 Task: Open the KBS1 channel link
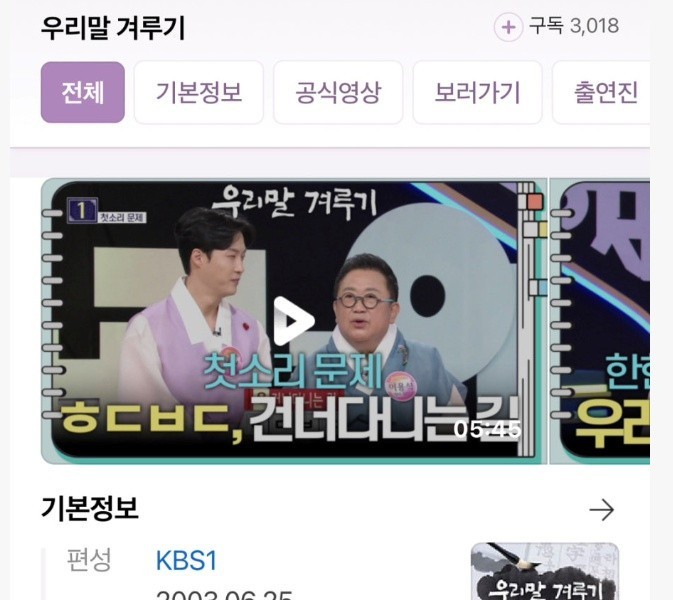(186, 560)
